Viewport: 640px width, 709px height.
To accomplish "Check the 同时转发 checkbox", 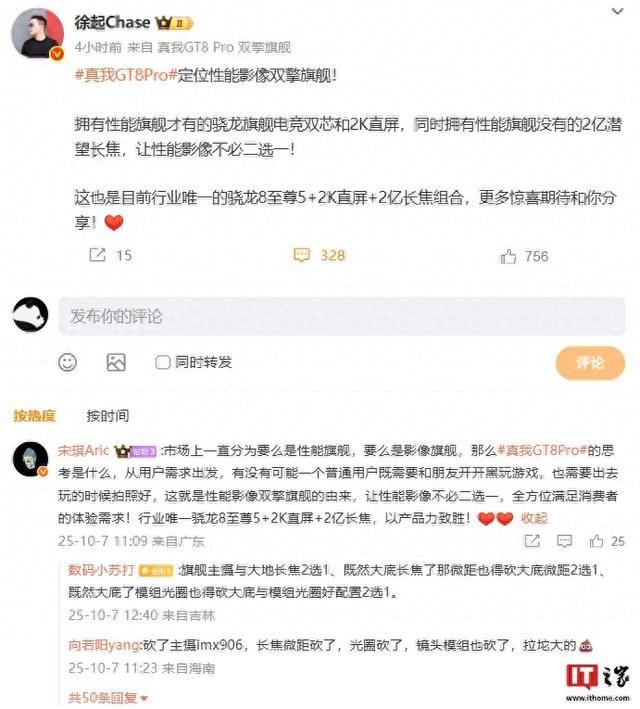I will (x=162, y=363).
